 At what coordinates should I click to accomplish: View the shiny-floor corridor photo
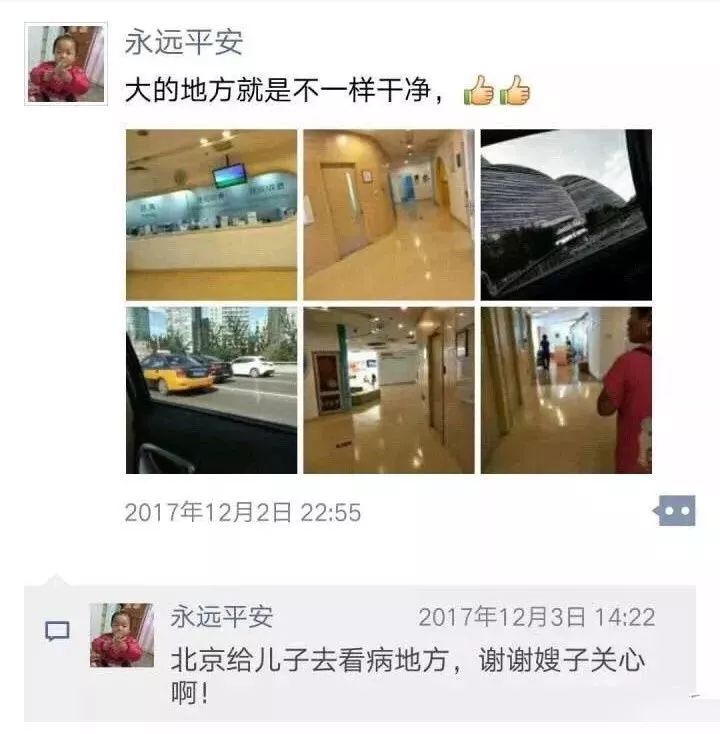[x=389, y=390]
